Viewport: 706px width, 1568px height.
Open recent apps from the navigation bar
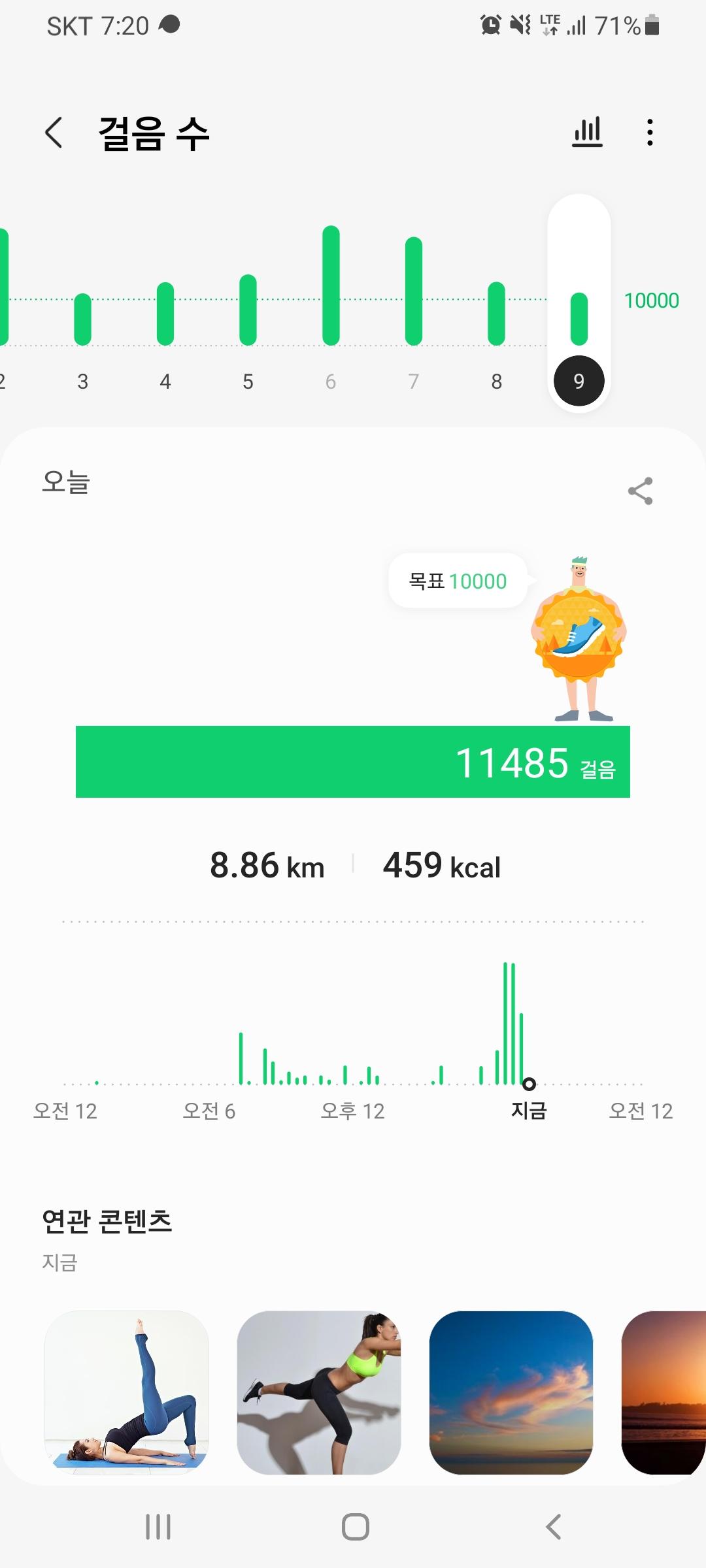tap(158, 1527)
